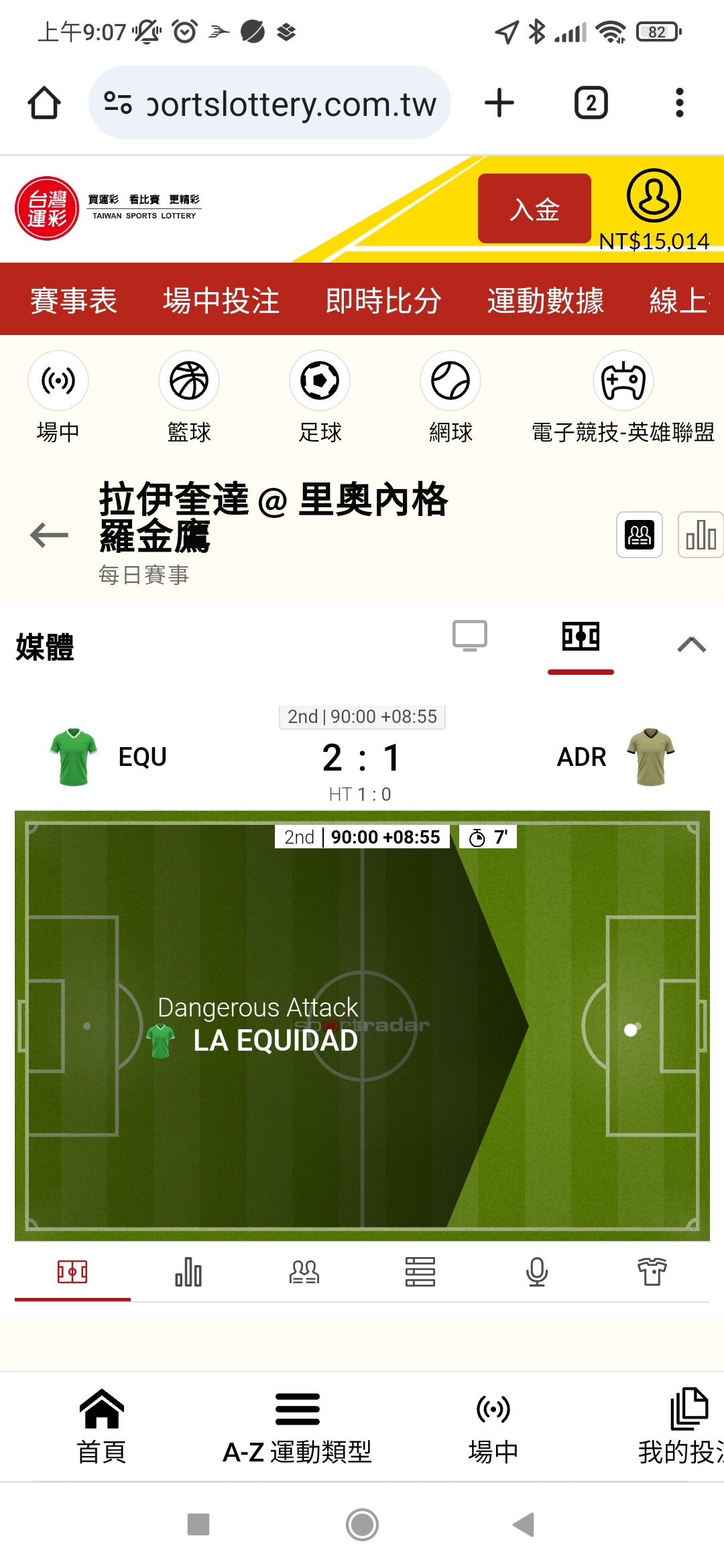Open a new browser tab
The width and height of the screenshot is (724, 1568).
[x=499, y=103]
